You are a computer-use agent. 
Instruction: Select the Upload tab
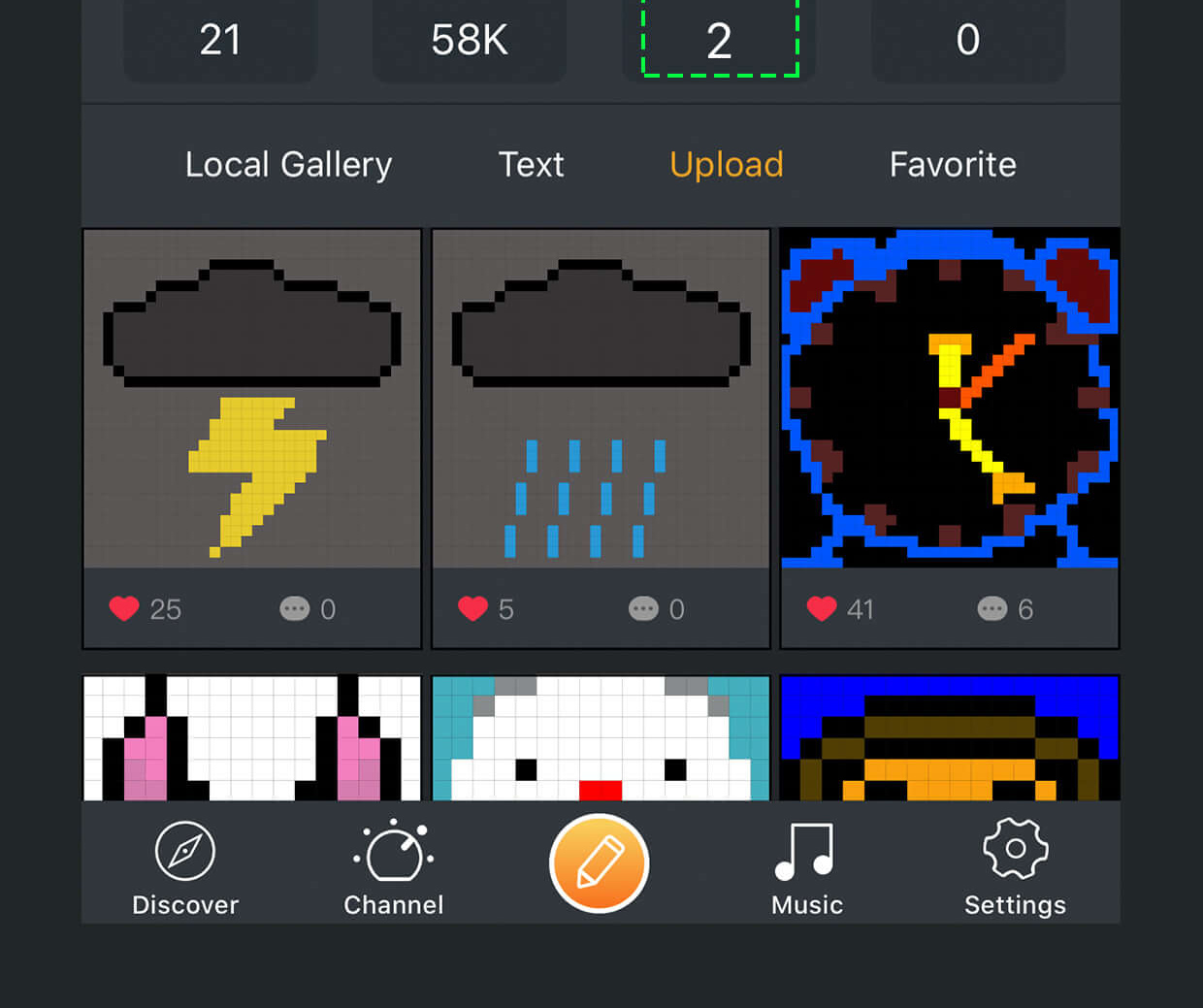(727, 165)
